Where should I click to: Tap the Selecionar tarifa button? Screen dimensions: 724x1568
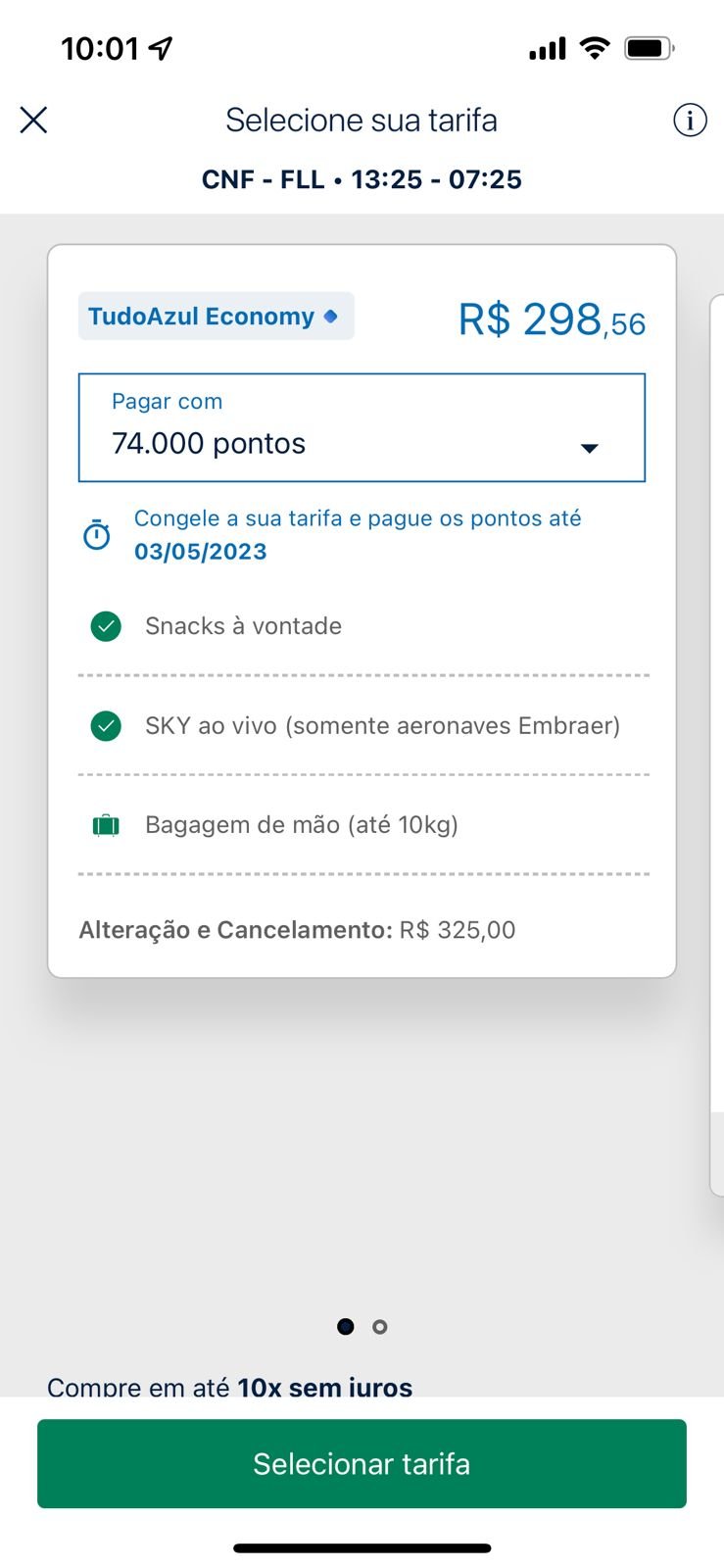click(x=362, y=1463)
